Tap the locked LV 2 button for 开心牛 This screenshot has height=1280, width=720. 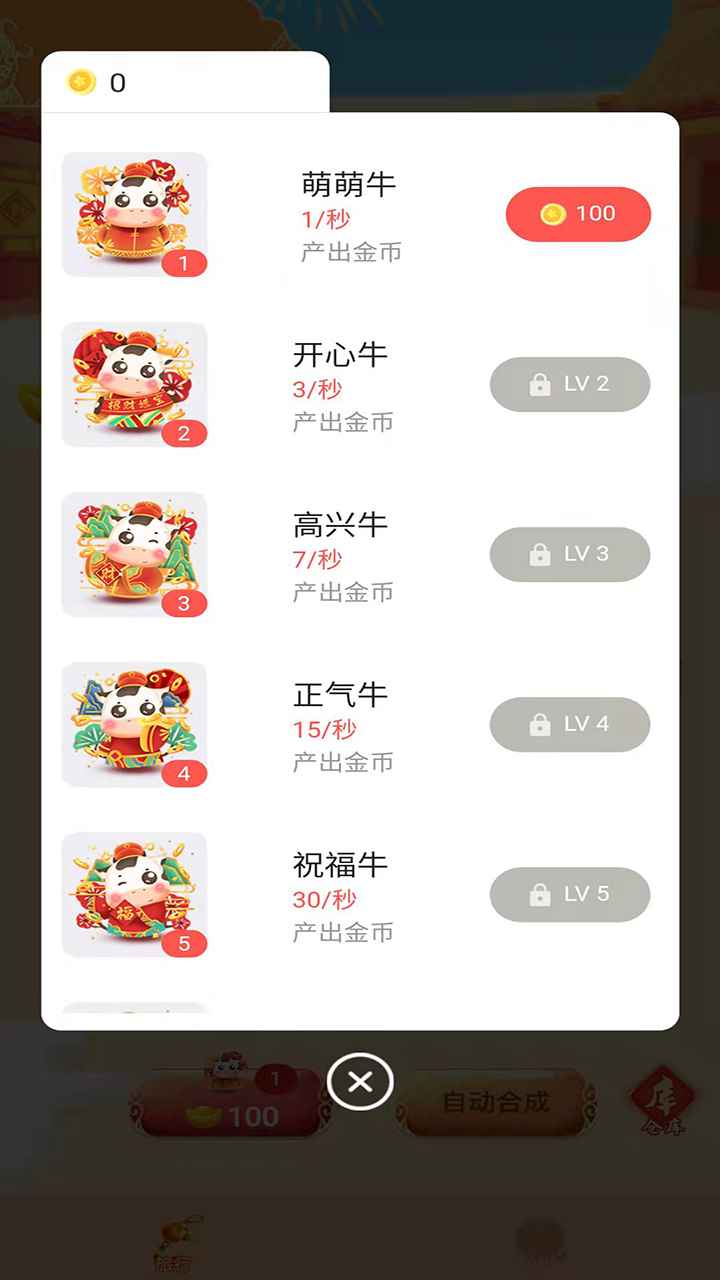click(570, 384)
